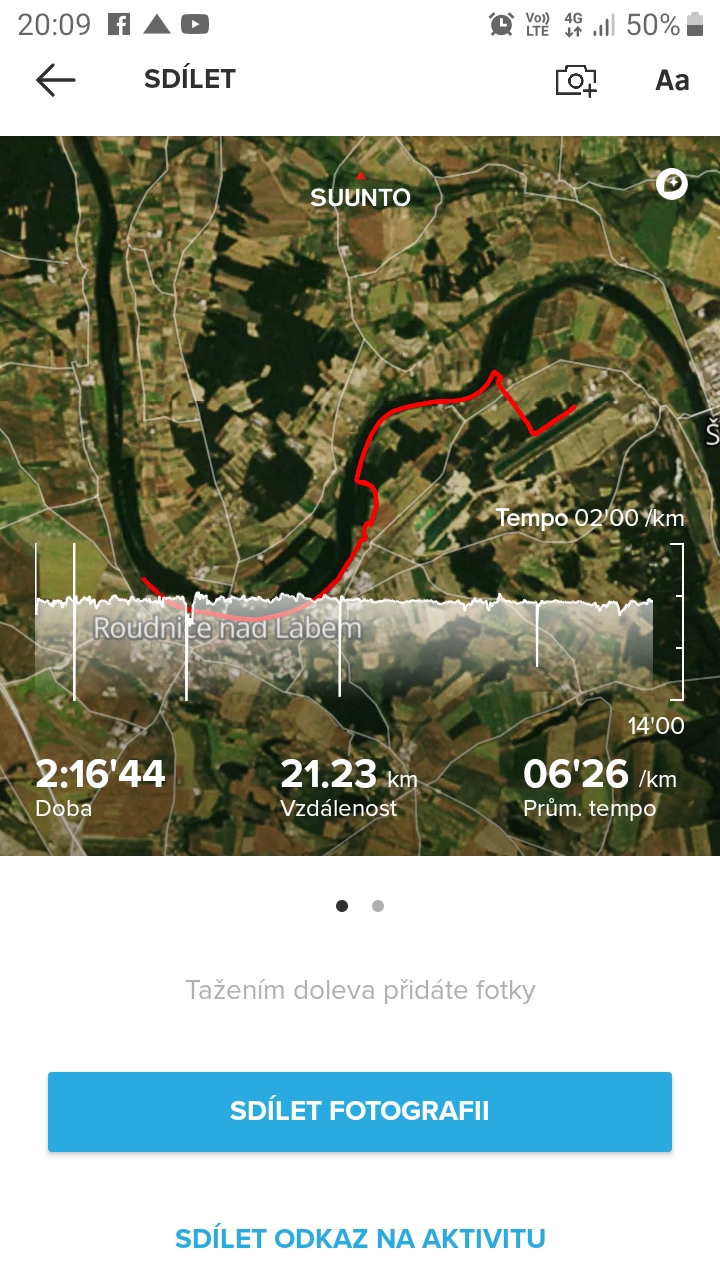
Task: Open the Aa text style option
Action: point(672,81)
